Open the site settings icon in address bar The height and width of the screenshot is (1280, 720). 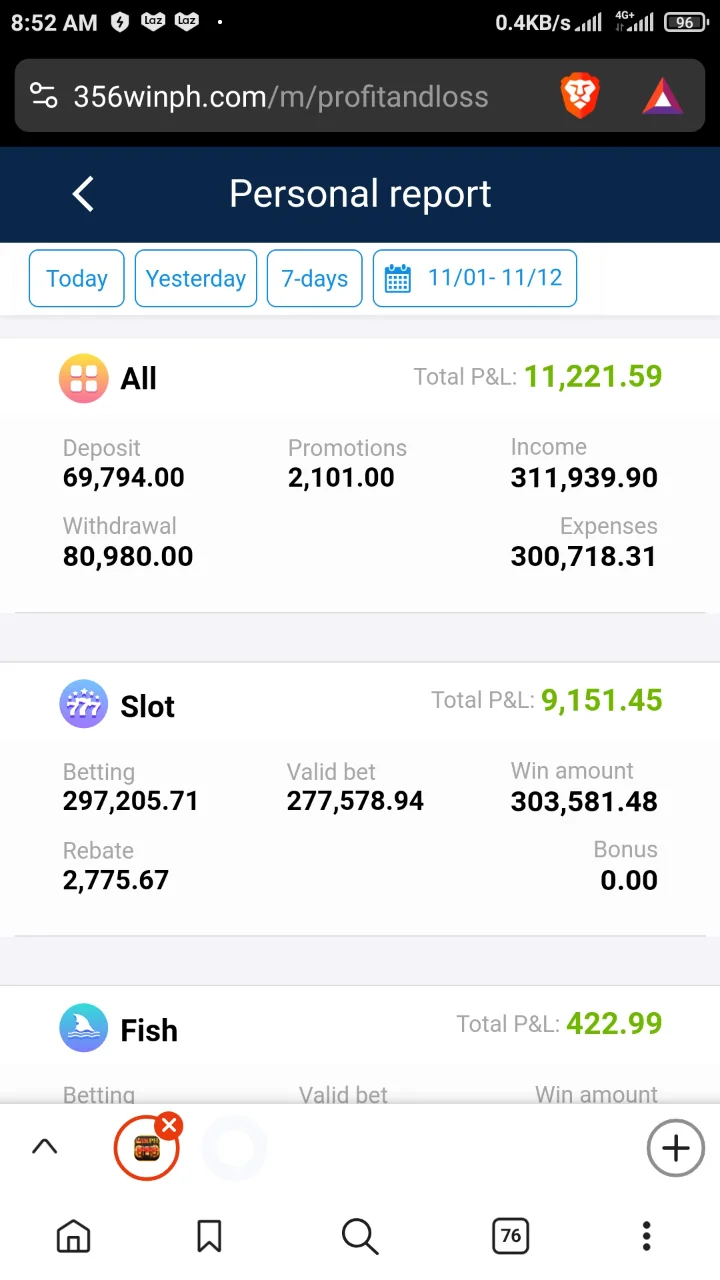pyautogui.click(x=43, y=97)
